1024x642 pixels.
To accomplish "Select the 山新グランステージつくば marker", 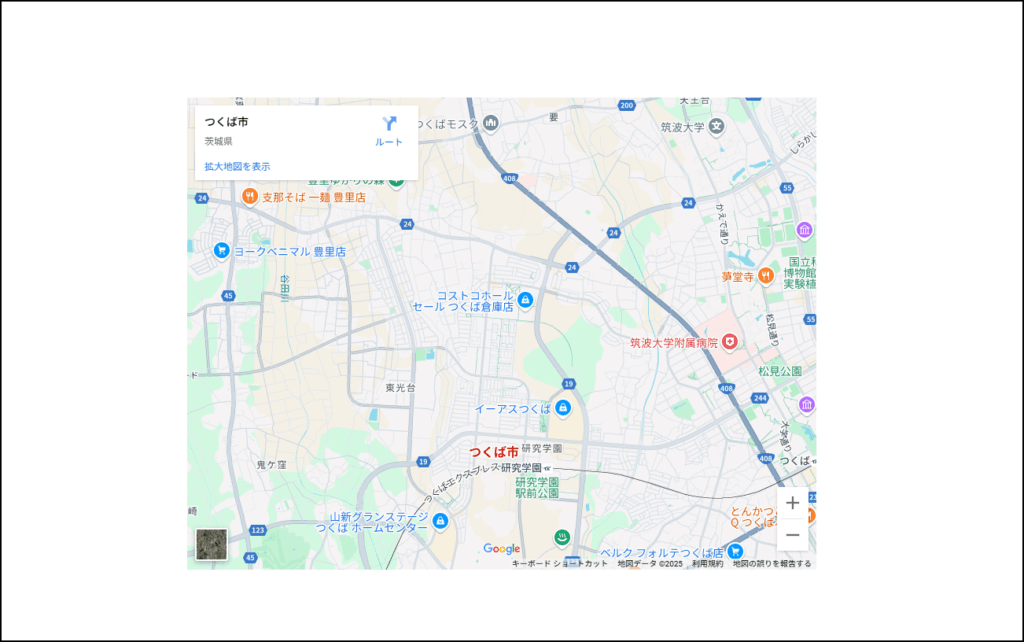I will click(x=440, y=521).
